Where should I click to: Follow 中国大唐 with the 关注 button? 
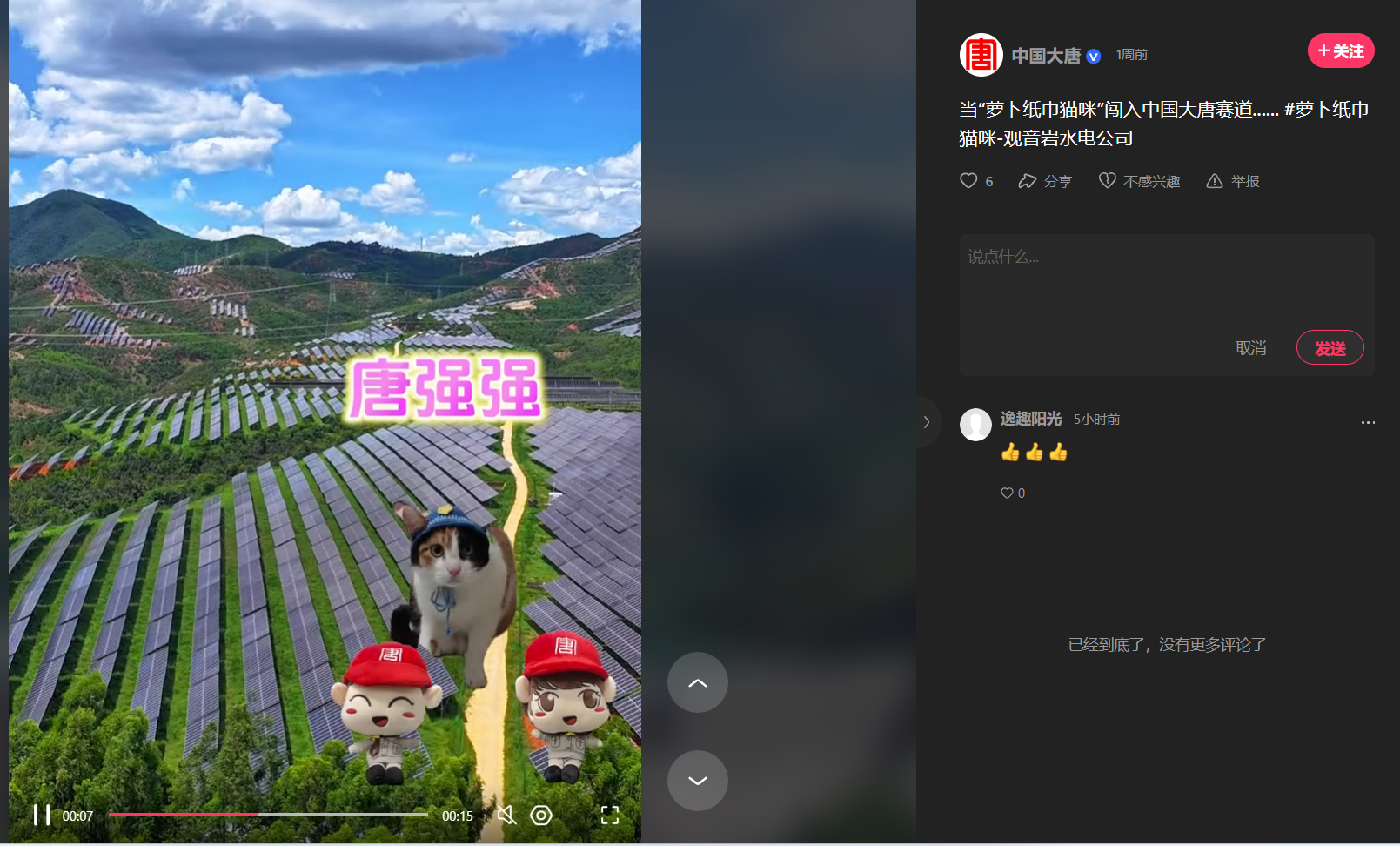click(x=1340, y=51)
